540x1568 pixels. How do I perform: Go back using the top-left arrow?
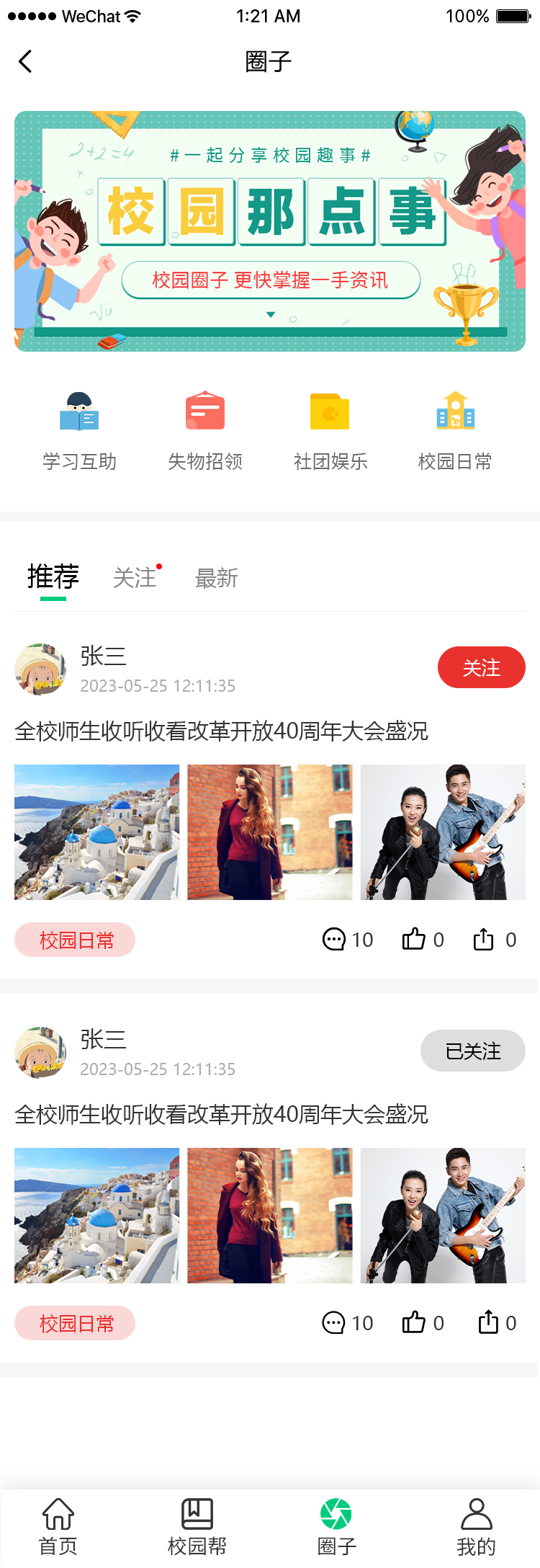[x=25, y=62]
